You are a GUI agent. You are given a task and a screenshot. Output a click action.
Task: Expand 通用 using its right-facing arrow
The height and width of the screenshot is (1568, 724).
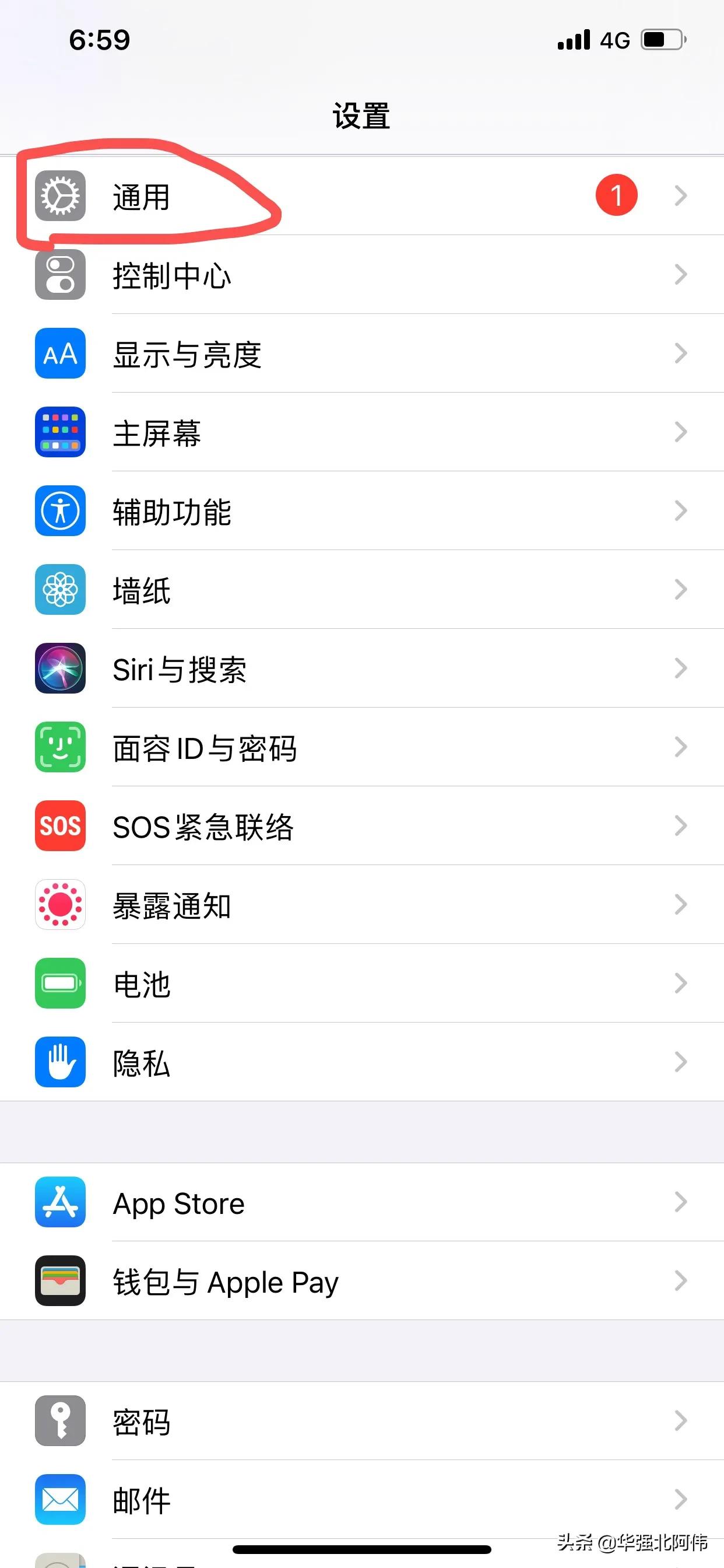680,196
